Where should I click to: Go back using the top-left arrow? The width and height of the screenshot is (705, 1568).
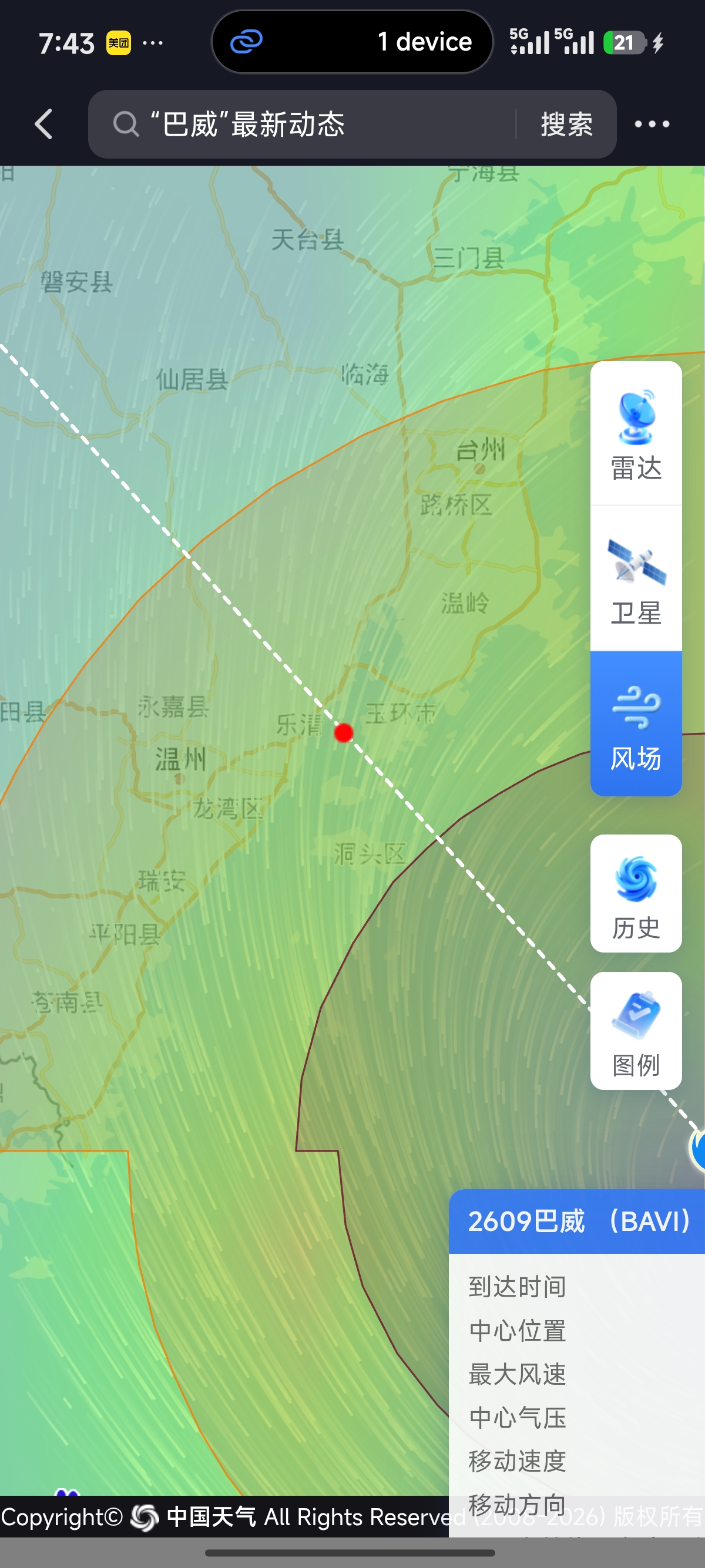pyautogui.click(x=43, y=124)
